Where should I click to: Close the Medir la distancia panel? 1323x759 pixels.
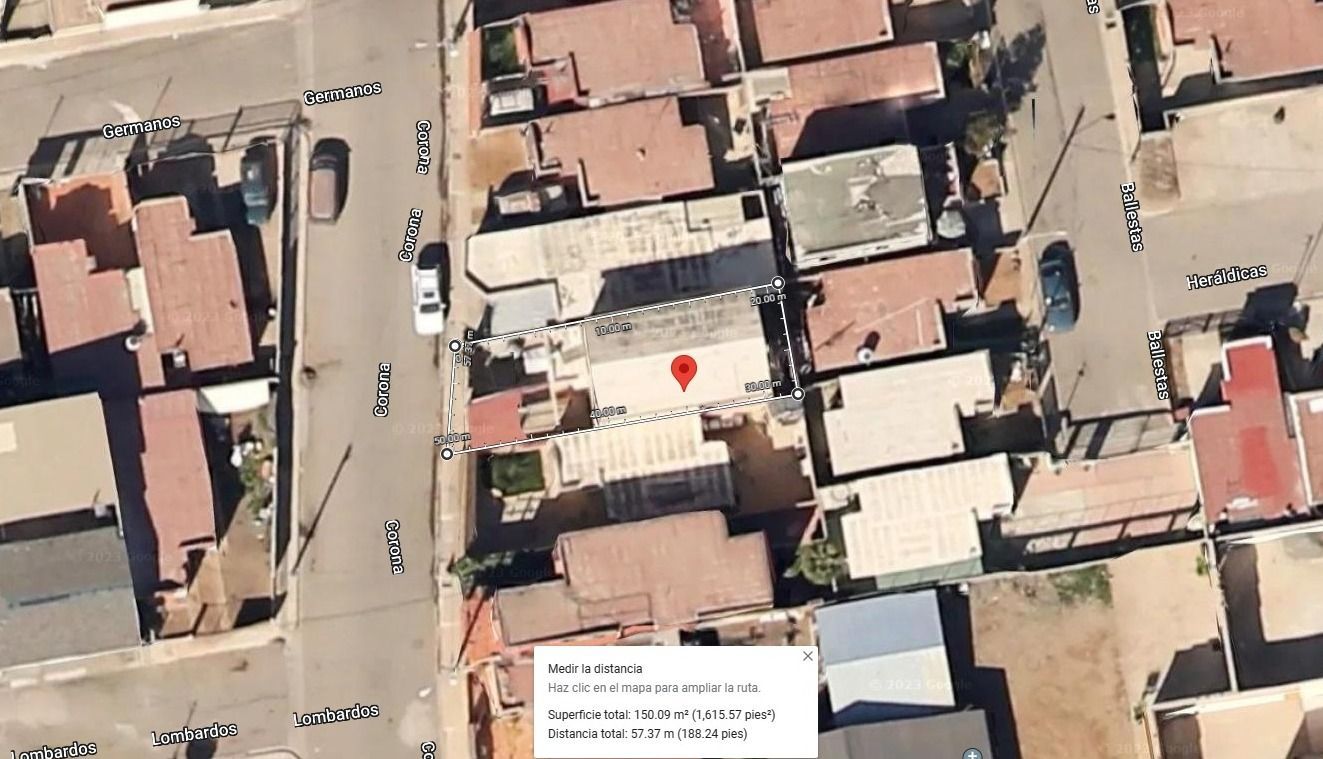pos(807,657)
